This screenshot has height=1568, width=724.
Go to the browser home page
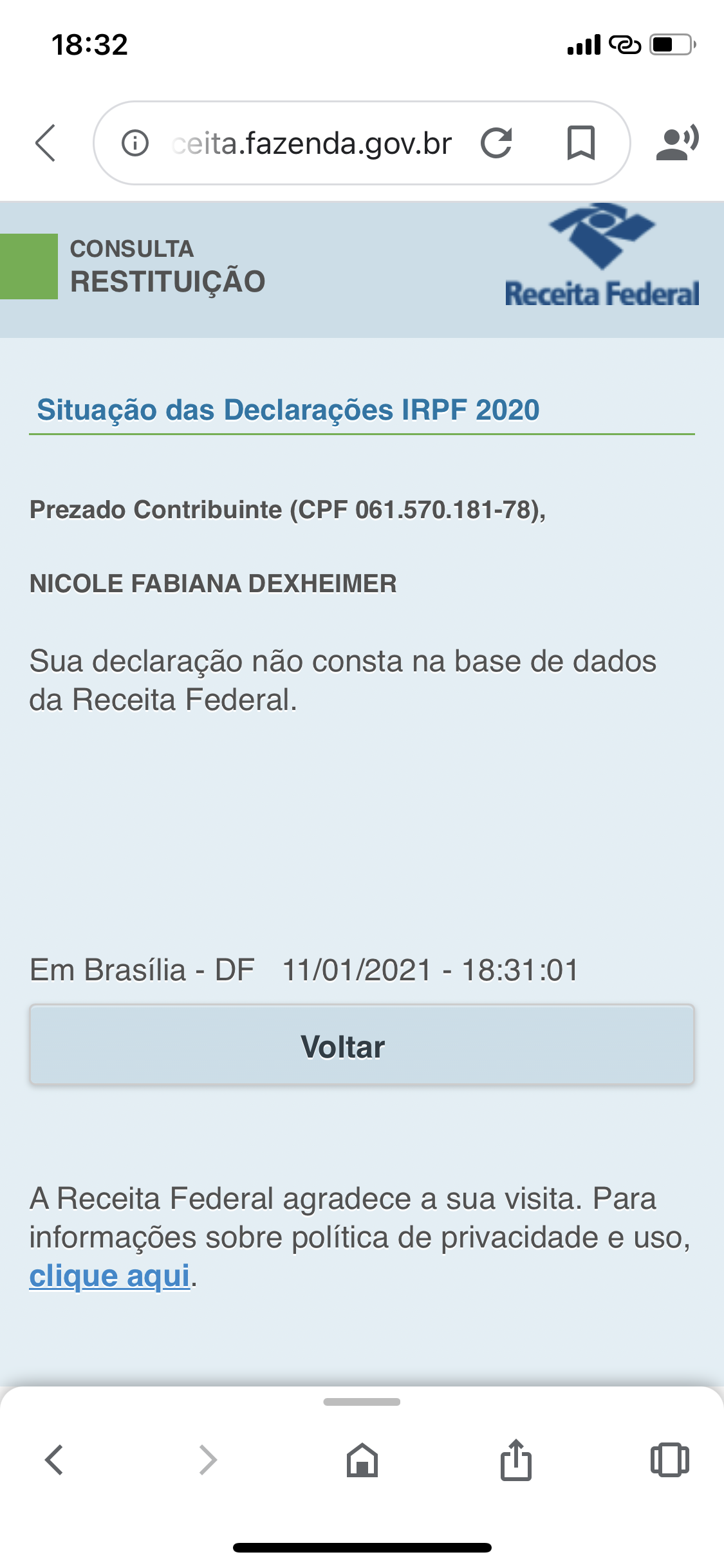(x=362, y=1460)
